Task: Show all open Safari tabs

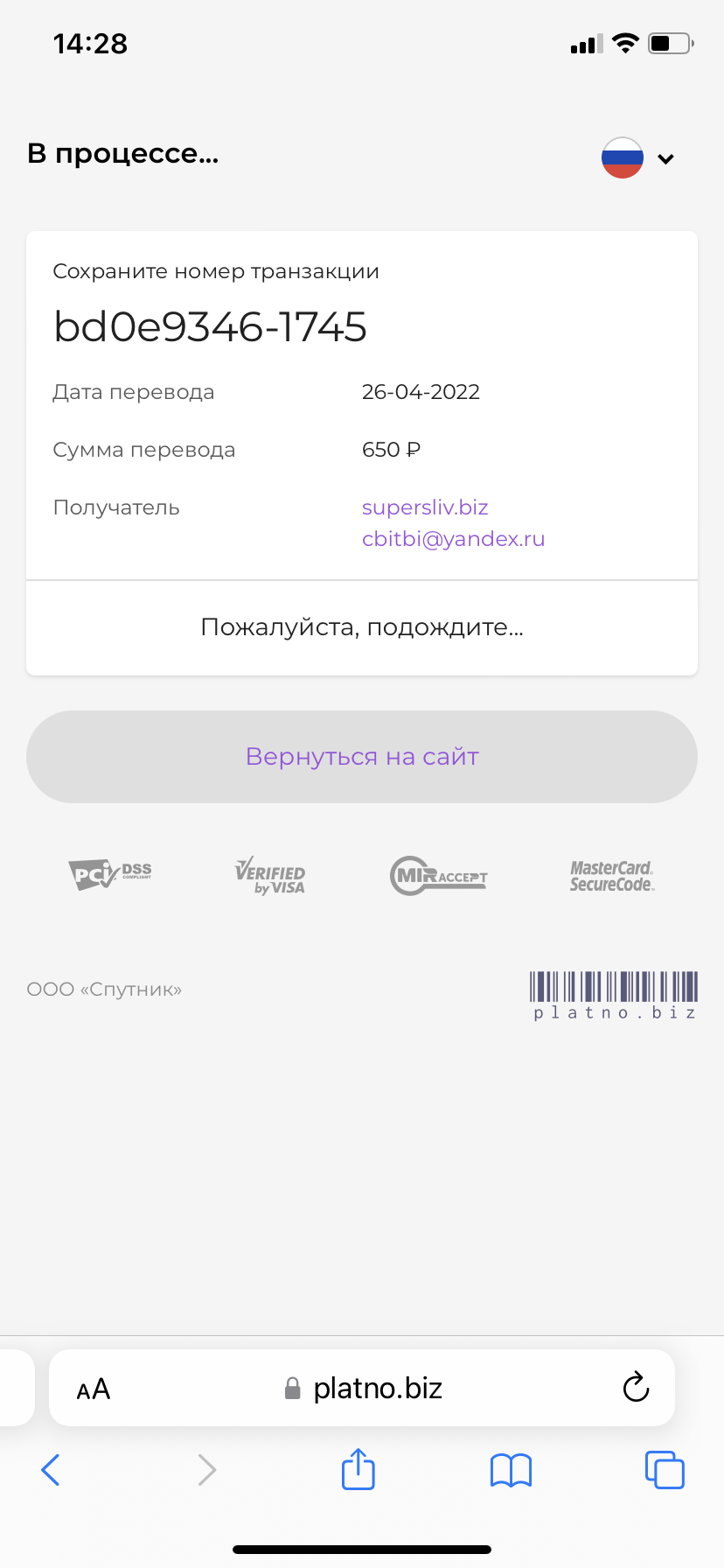Action: (x=665, y=1469)
